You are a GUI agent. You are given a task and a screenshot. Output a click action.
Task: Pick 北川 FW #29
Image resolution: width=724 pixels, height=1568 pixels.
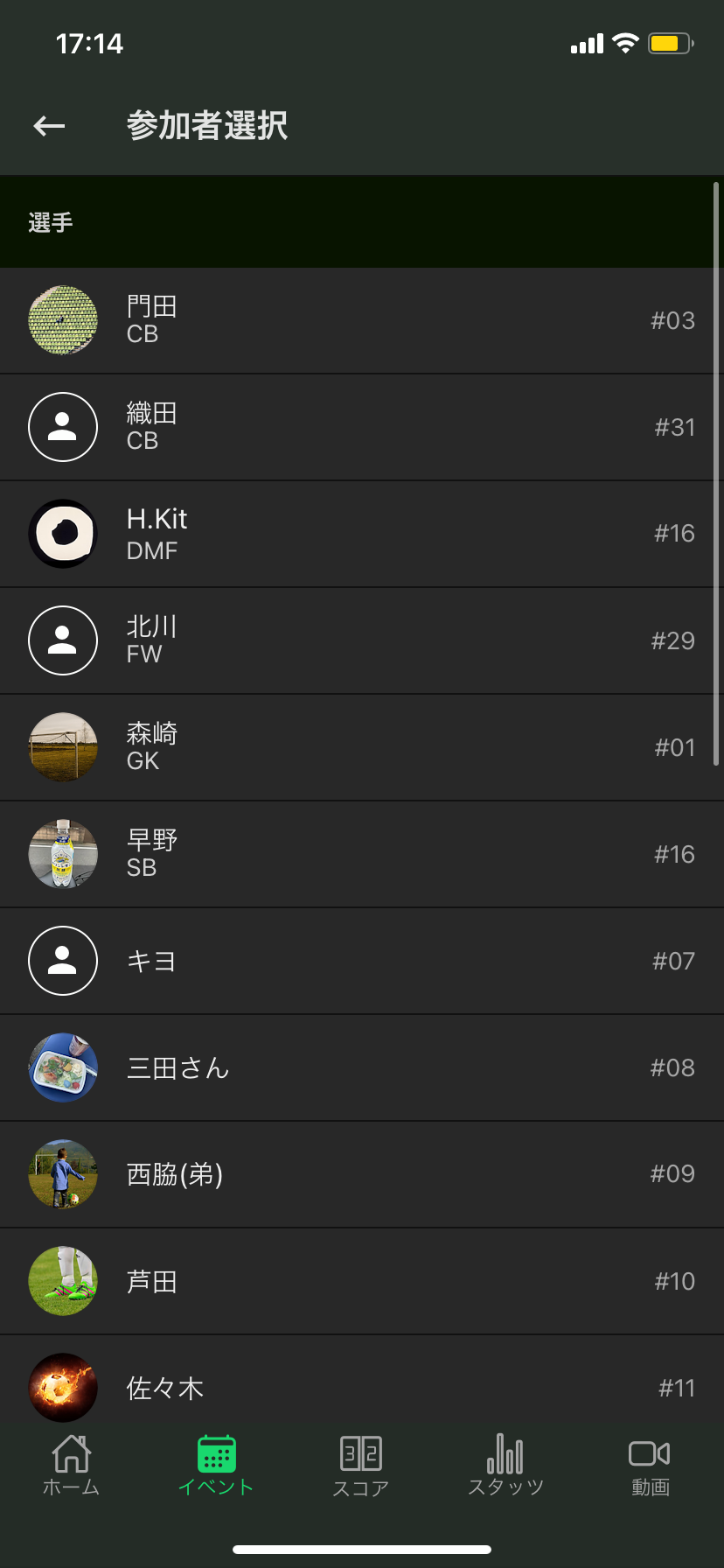[362, 640]
